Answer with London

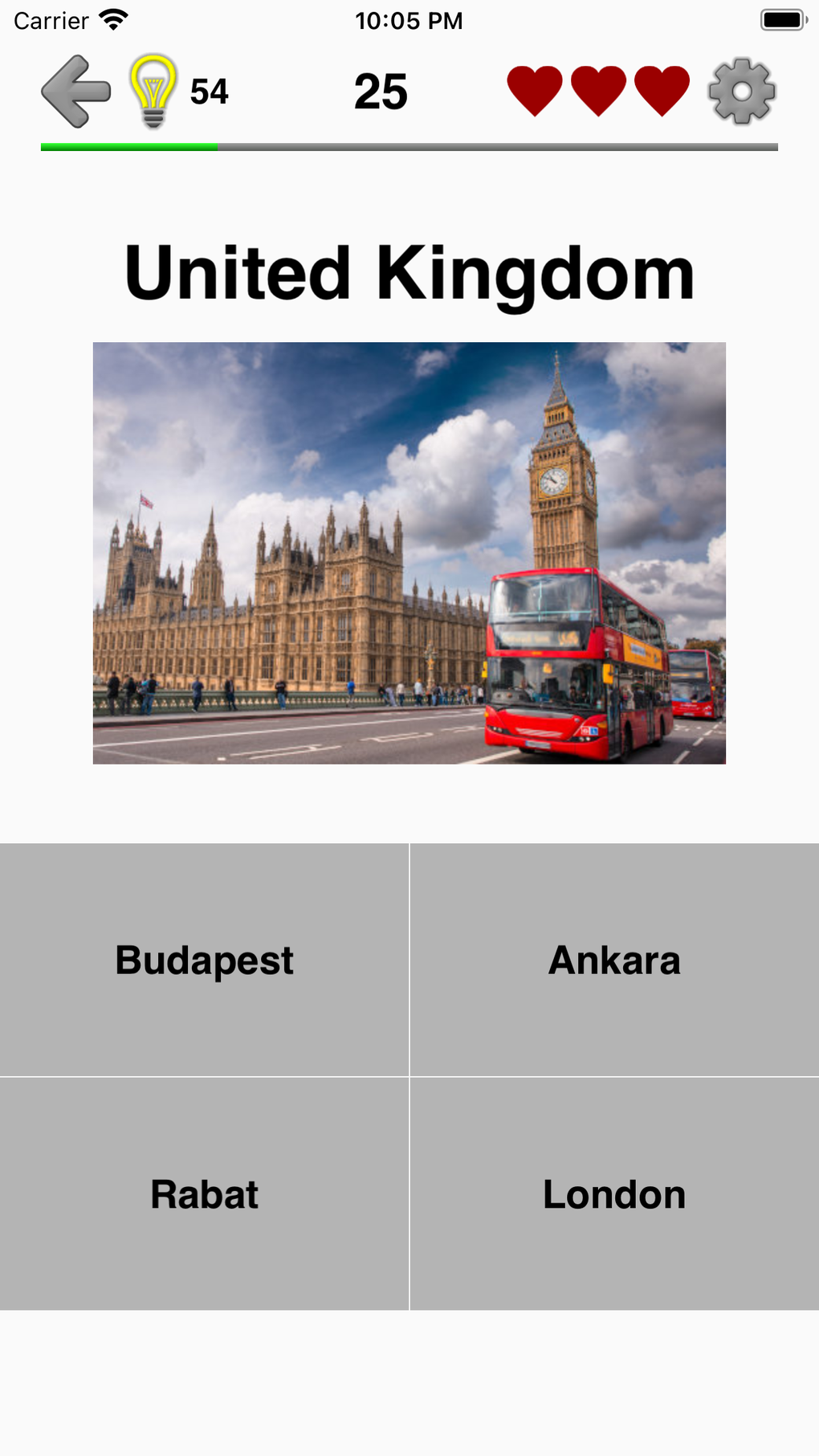tap(614, 1194)
